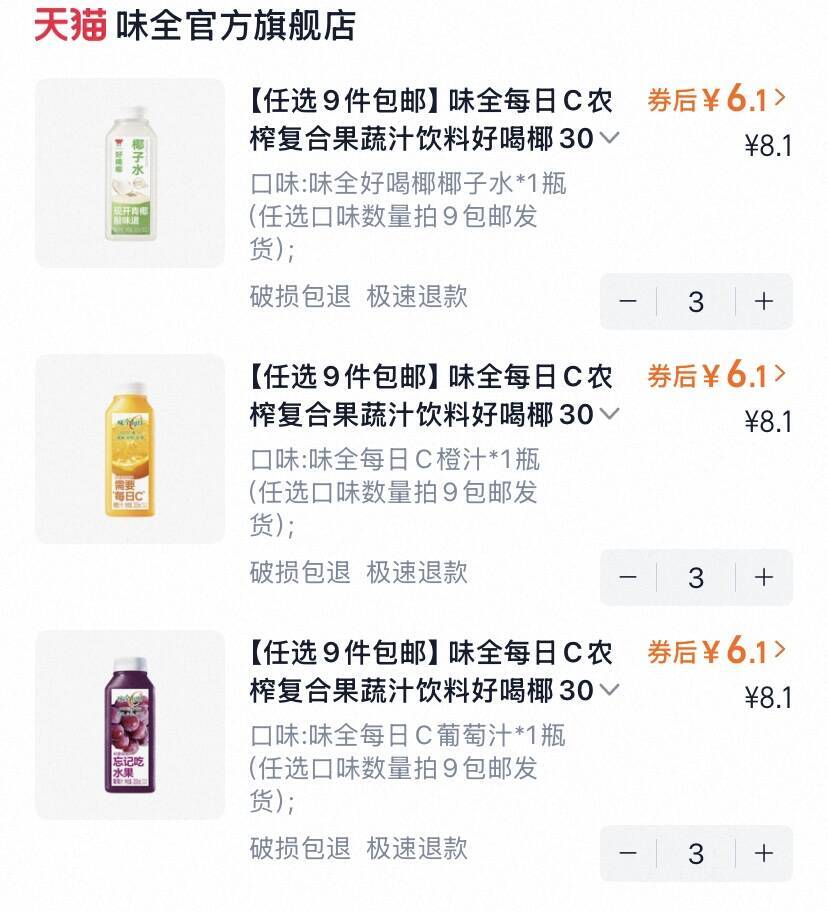This screenshot has width=828, height=912.
Task: Decrease quantity of 每日C葡萄汁
Action: [x=628, y=853]
